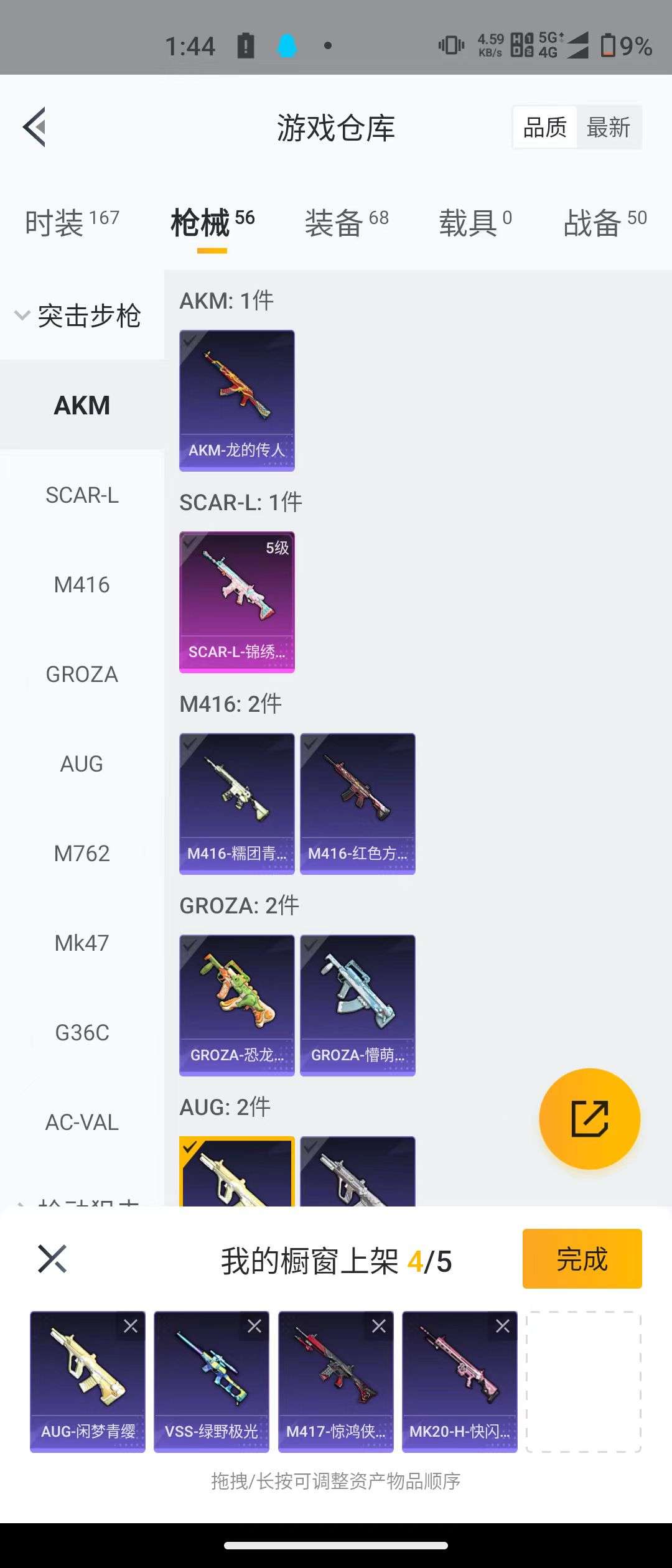Close the 我的橱窗上架 panel
This screenshot has width=672, height=1568.
click(52, 1259)
